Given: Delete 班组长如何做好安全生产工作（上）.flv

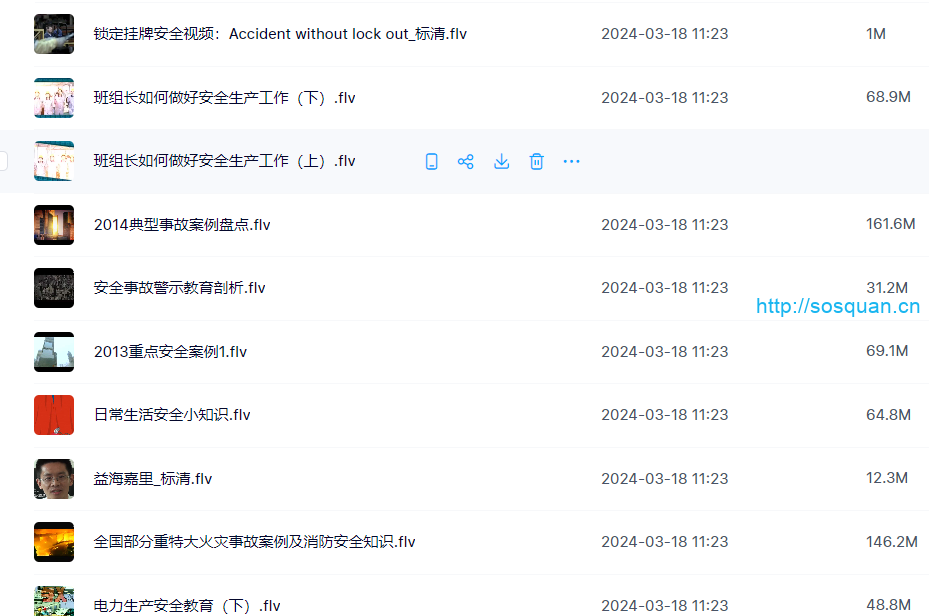Looking at the screenshot, I should (x=537, y=162).
